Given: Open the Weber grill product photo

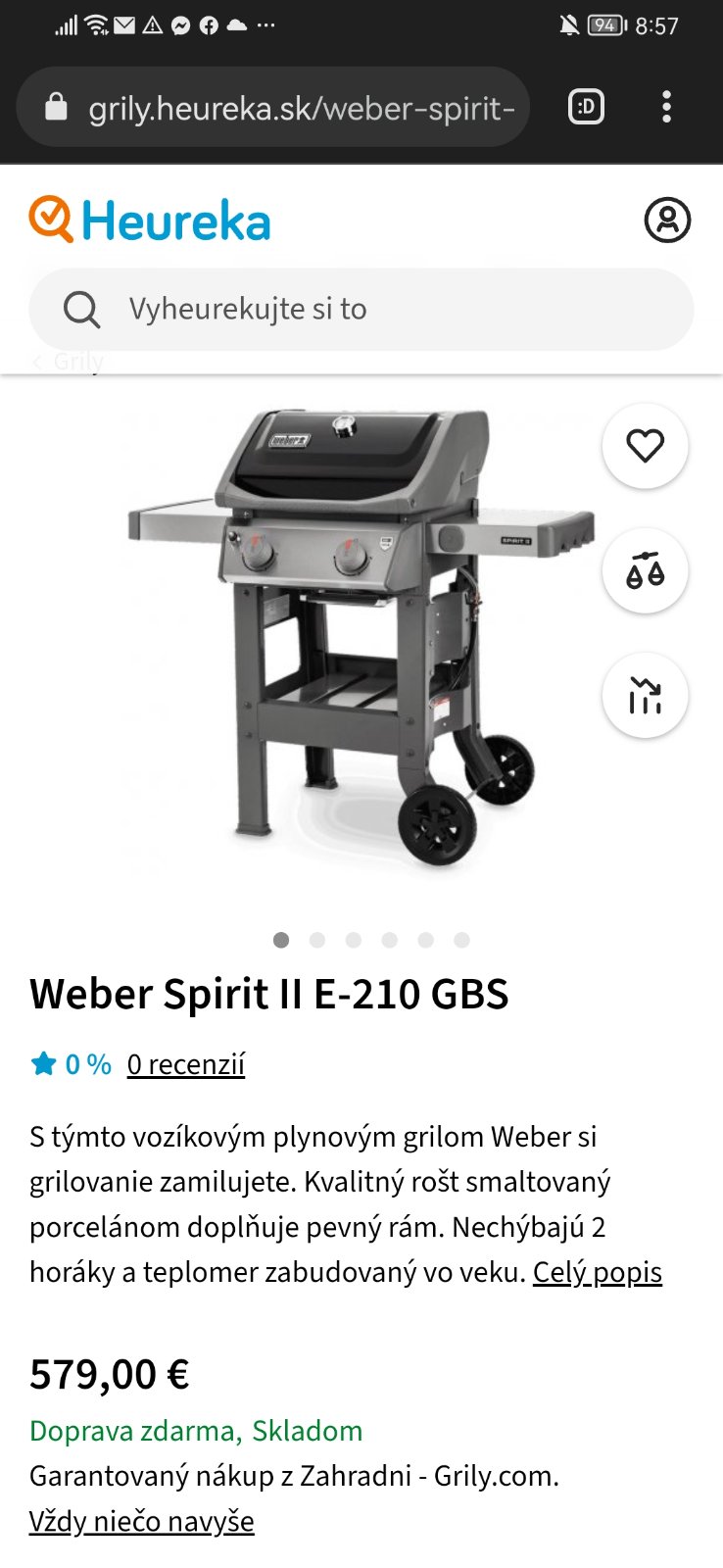Looking at the screenshot, I should click(x=361, y=637).
